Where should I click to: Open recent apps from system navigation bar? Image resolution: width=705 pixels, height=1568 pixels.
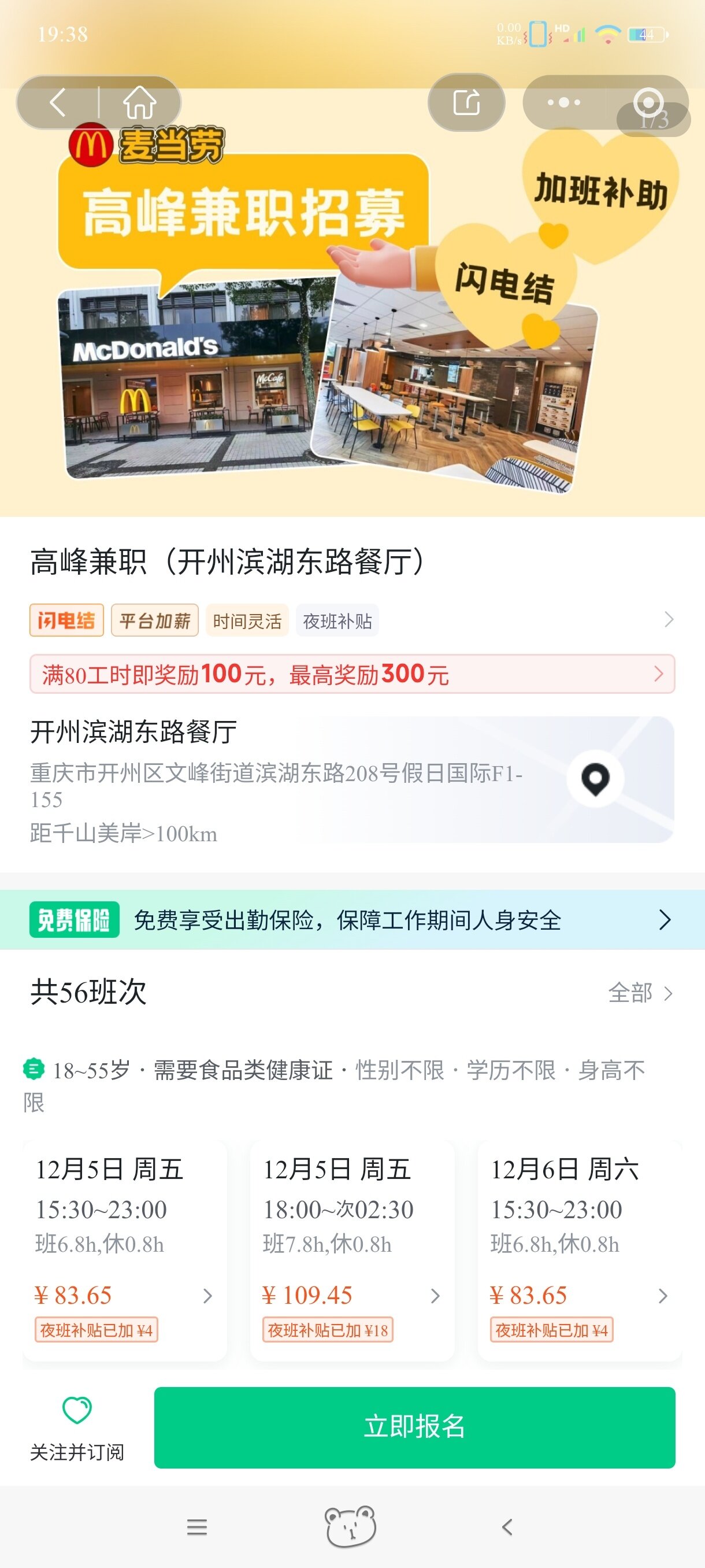coord(197,1526)
